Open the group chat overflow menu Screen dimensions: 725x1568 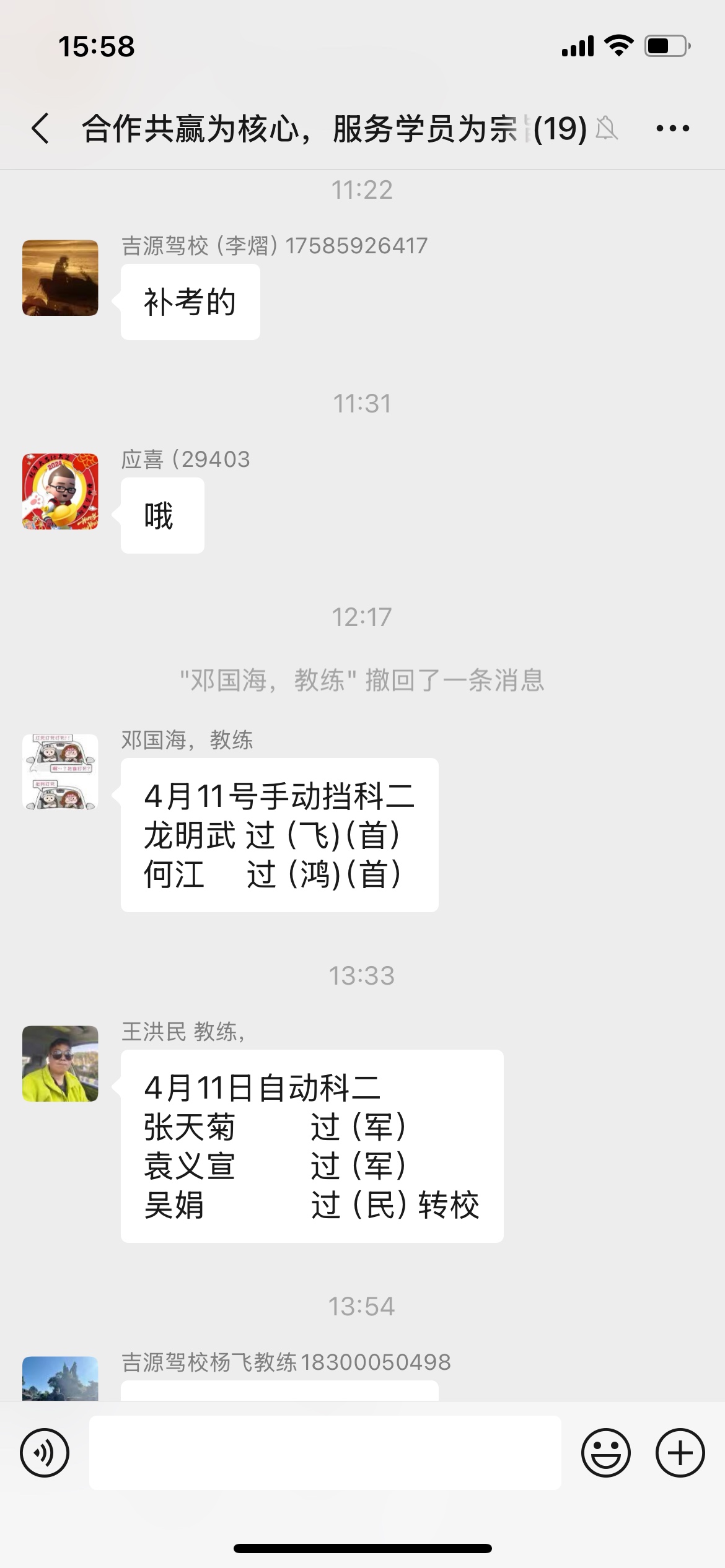point(672,129)
